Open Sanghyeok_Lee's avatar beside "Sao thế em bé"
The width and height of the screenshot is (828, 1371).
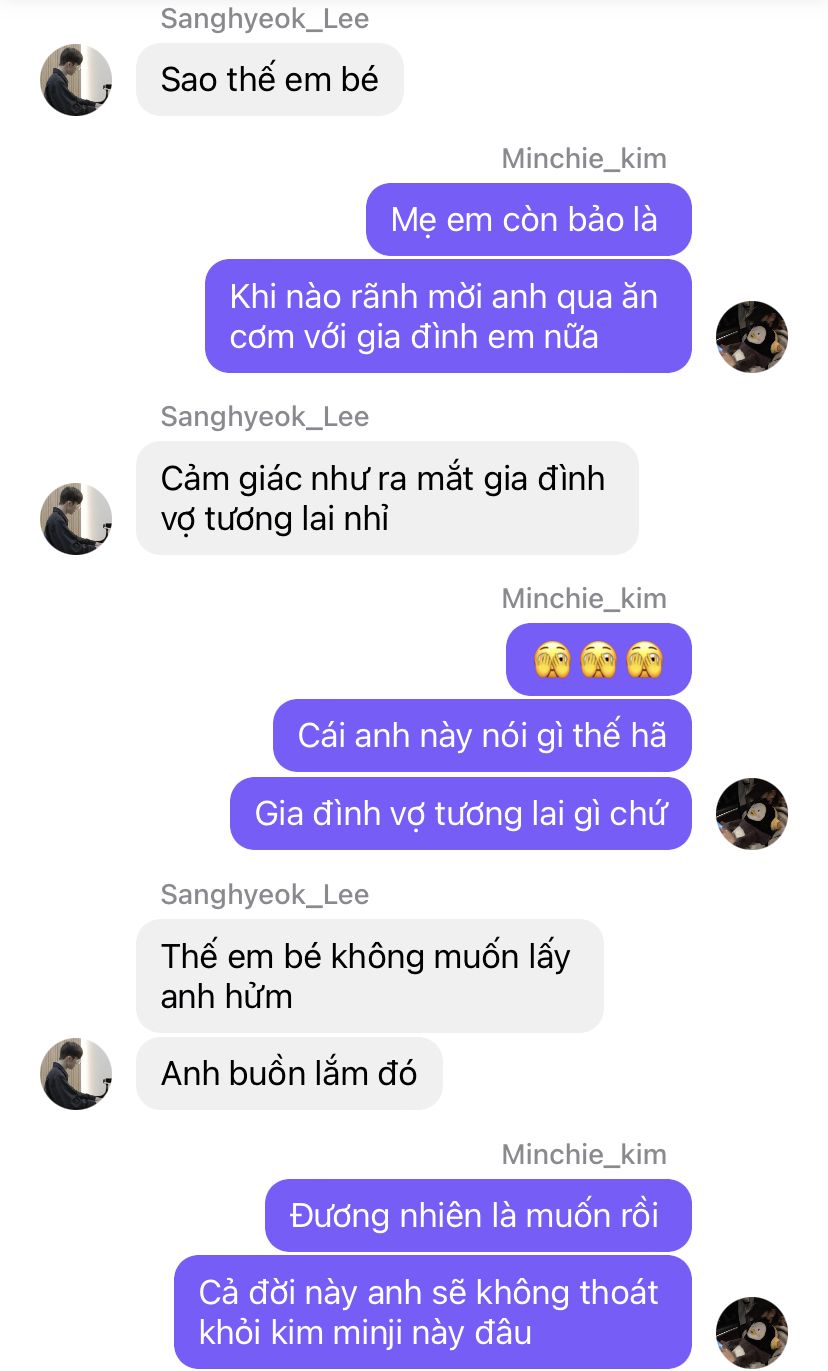click(x=76, y=80)
